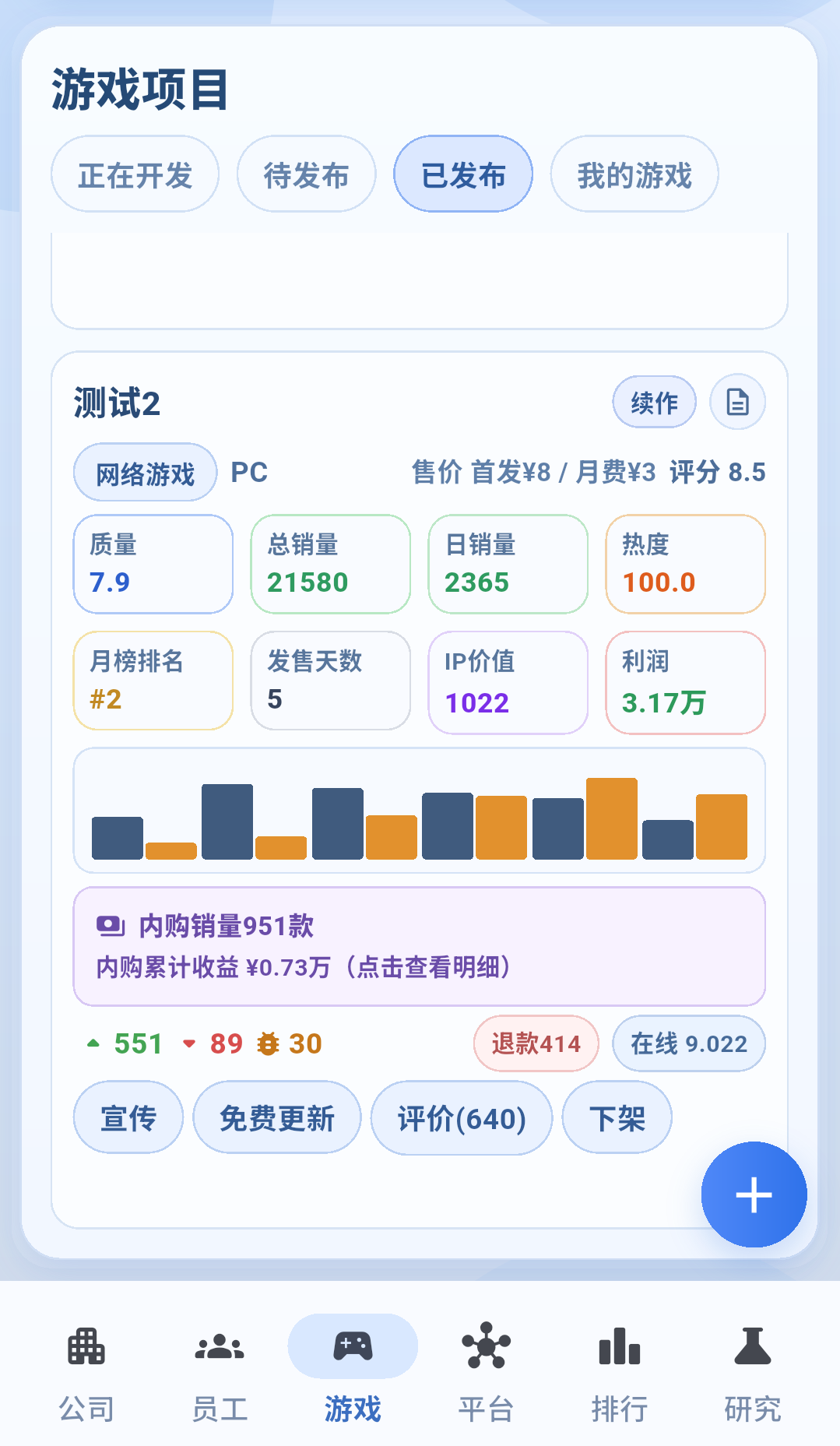Tap the 已发布 tab
This screenshot has height=1446, width=840.
pos(463,174)
